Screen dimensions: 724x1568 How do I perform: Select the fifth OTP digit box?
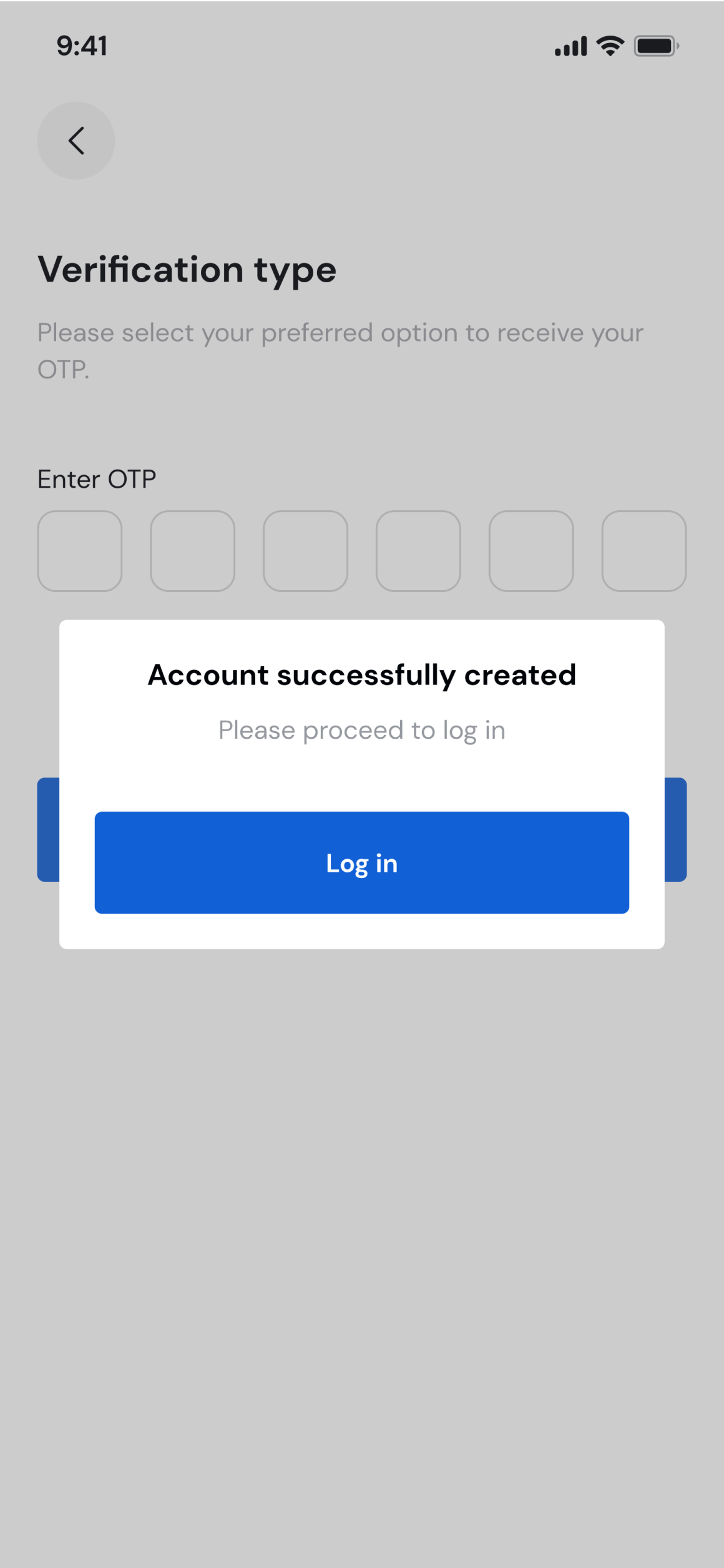(x=531, y=551)
